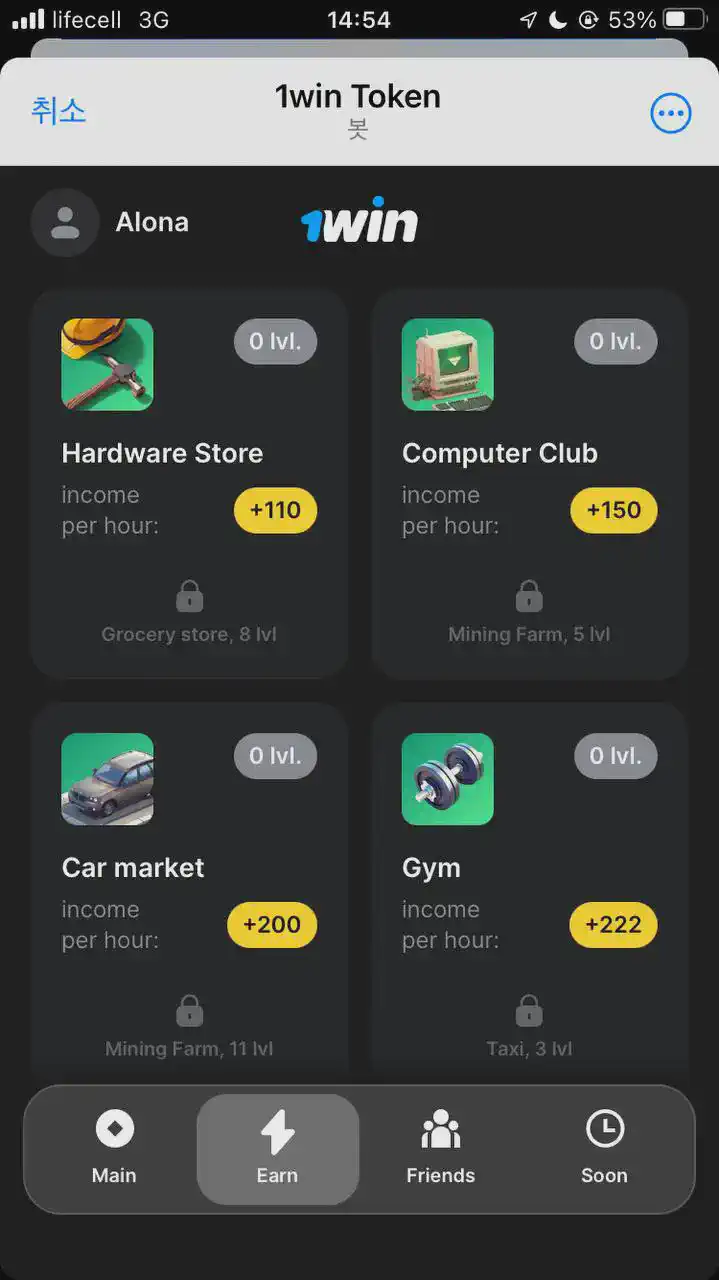Viewport: 719px width, 1280px height.
Task: Switch to the Friends tab
Action: [440, 1148]
